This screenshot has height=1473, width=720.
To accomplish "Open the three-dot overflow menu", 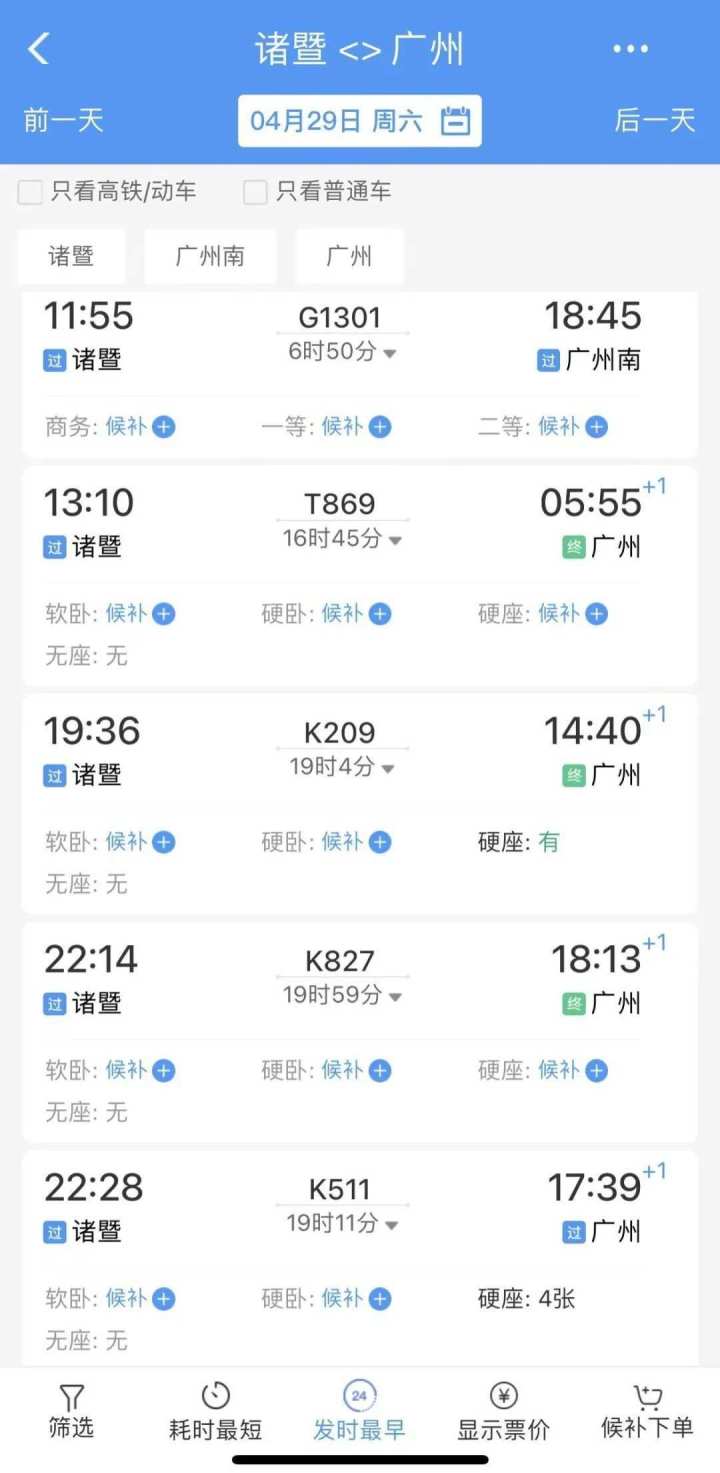I will pos(630,49).
